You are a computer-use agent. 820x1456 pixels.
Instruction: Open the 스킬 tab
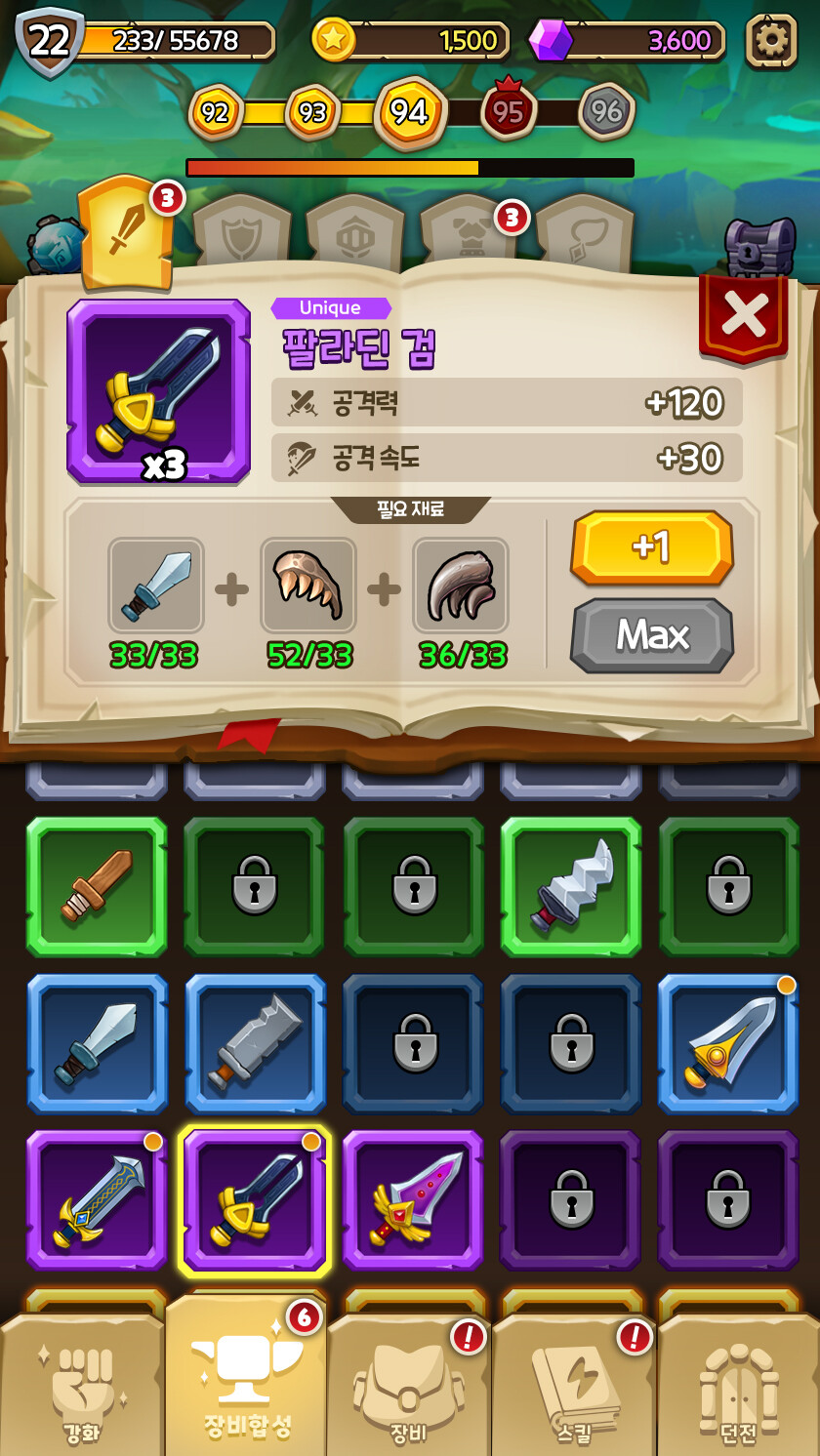pos(574,1391)
